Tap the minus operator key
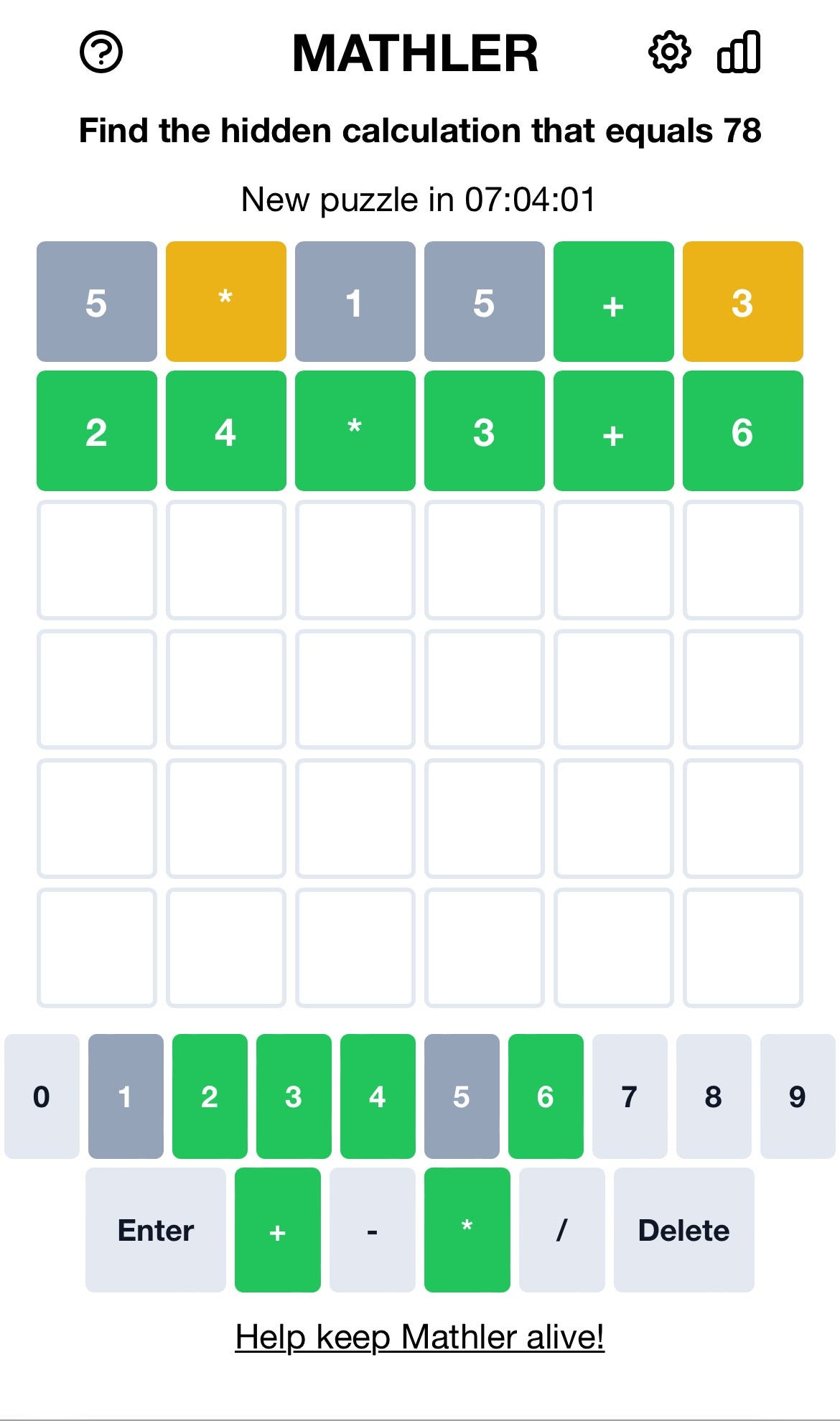Image resolution: width=840 pixels, height=1421 pixels. pyautogui.click(x=373, y=1230)
